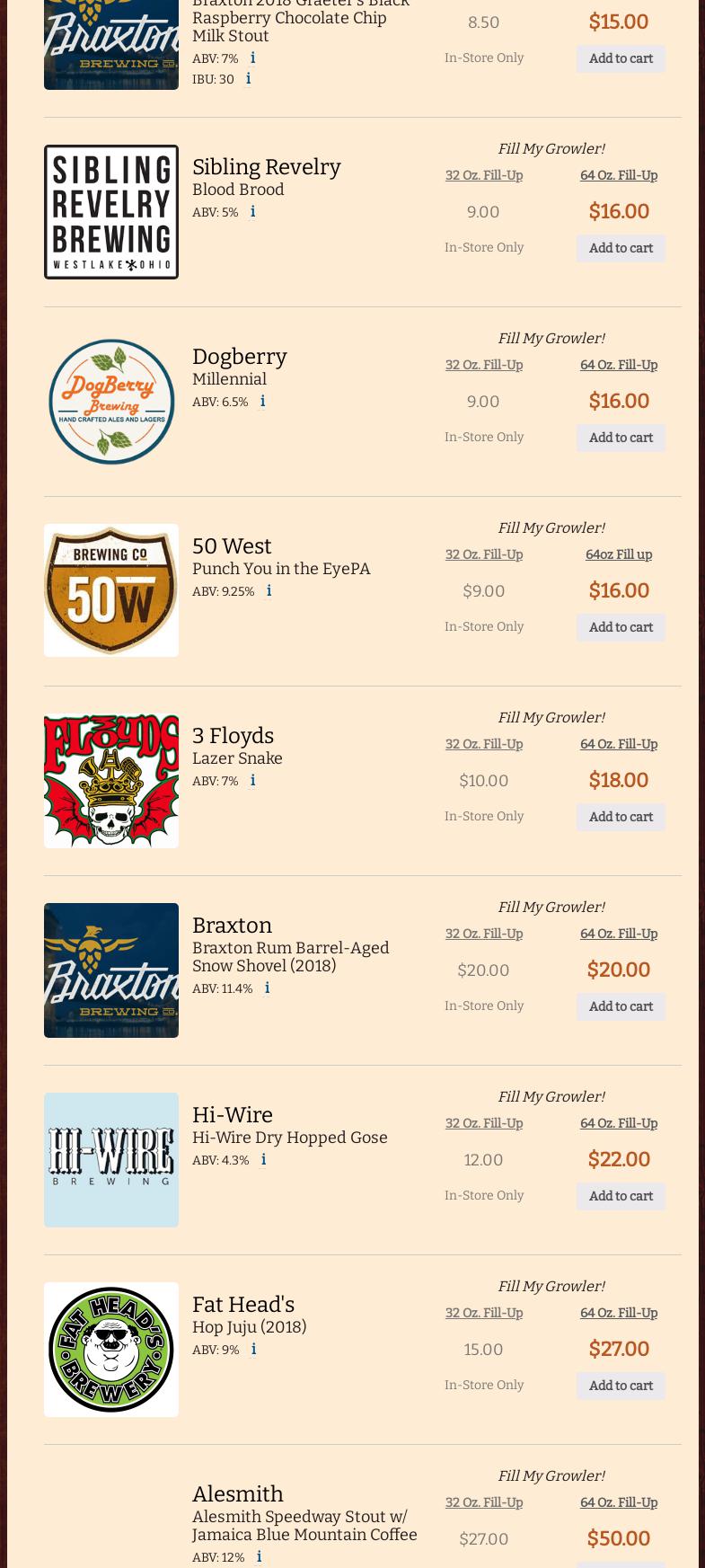
Task: View ABV details for 3 Floyds Lazer Snake
Action: pos(252,781)
